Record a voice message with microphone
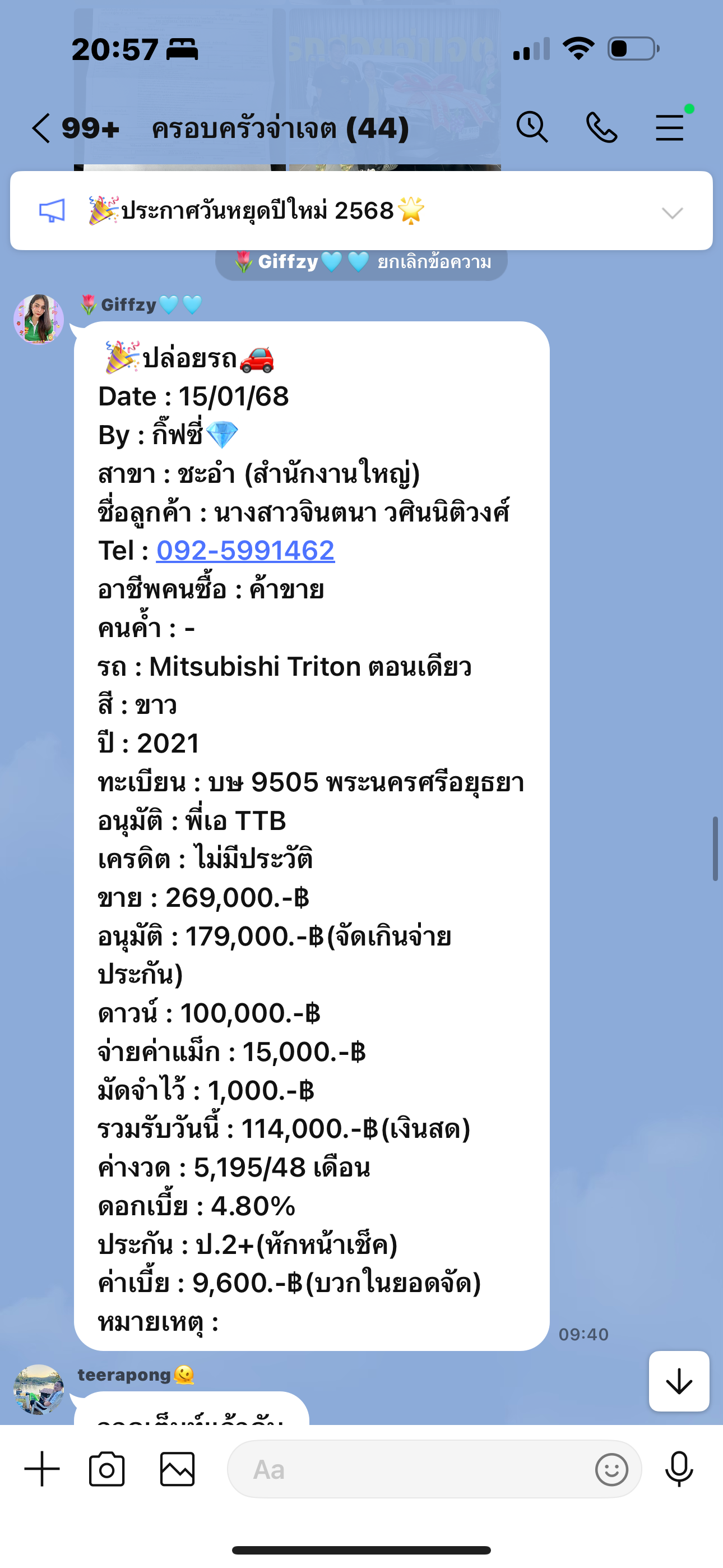 pyautogui.click(x=679, y=1469)
